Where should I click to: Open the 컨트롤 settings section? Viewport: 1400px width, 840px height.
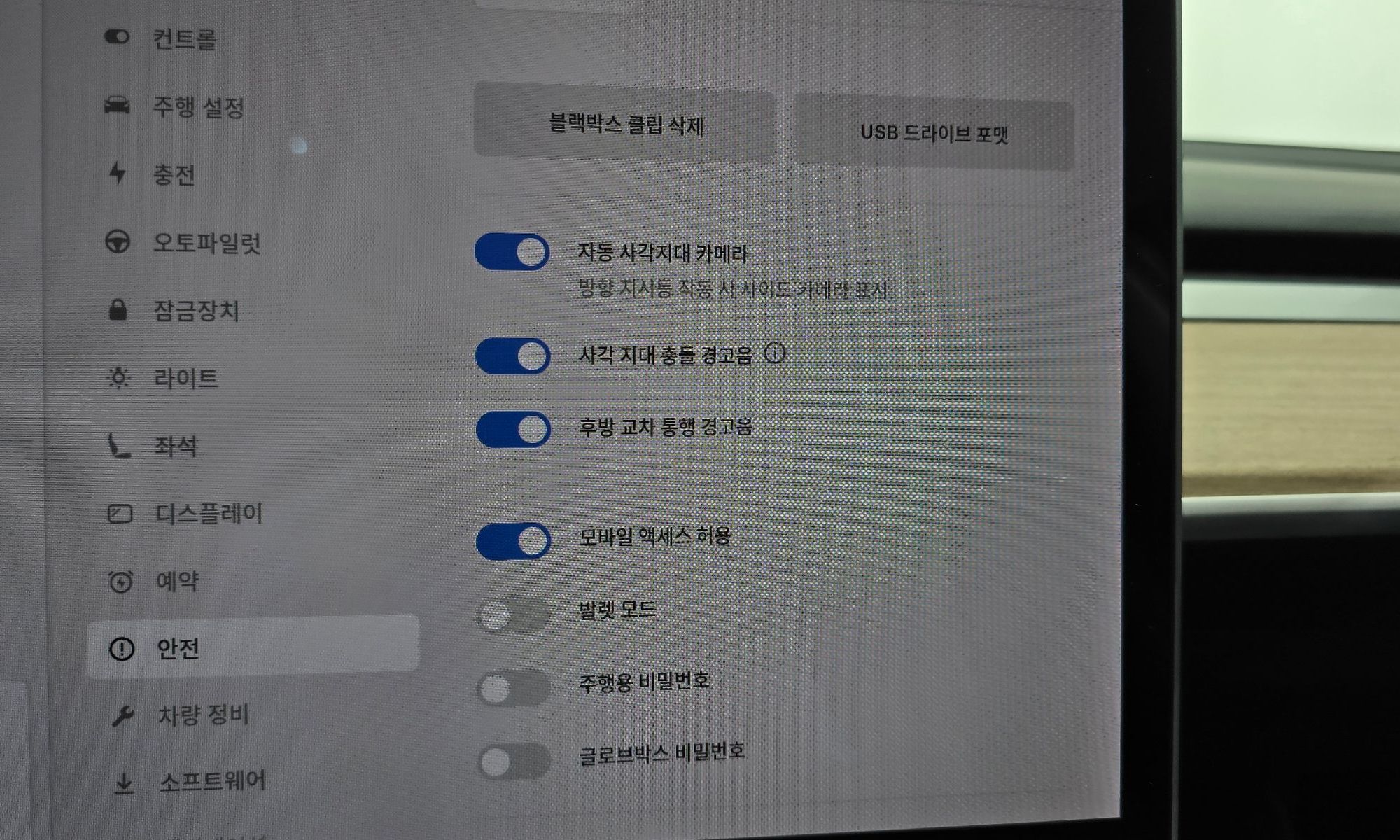click(183, 38)
